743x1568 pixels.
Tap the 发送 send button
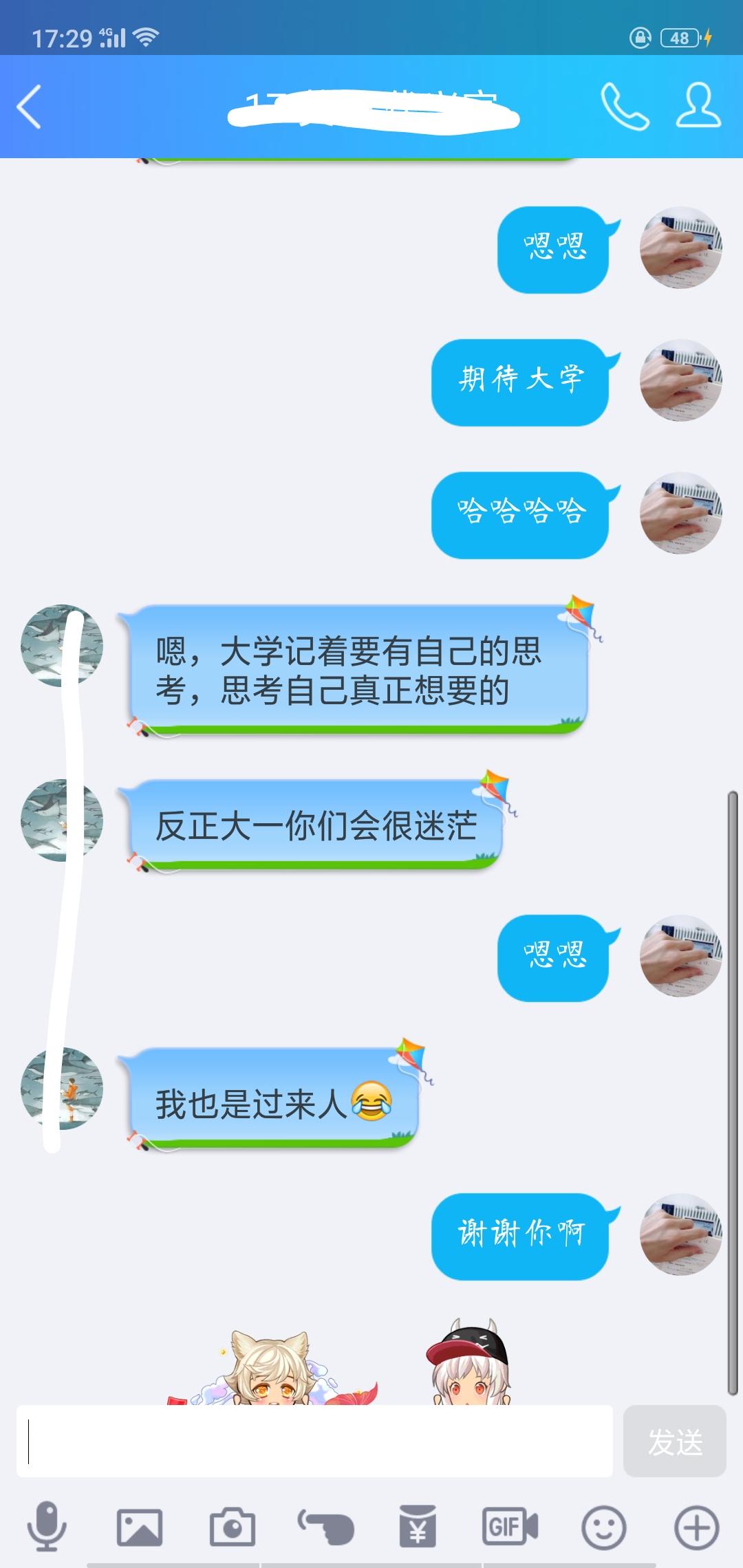[675, 1441]
